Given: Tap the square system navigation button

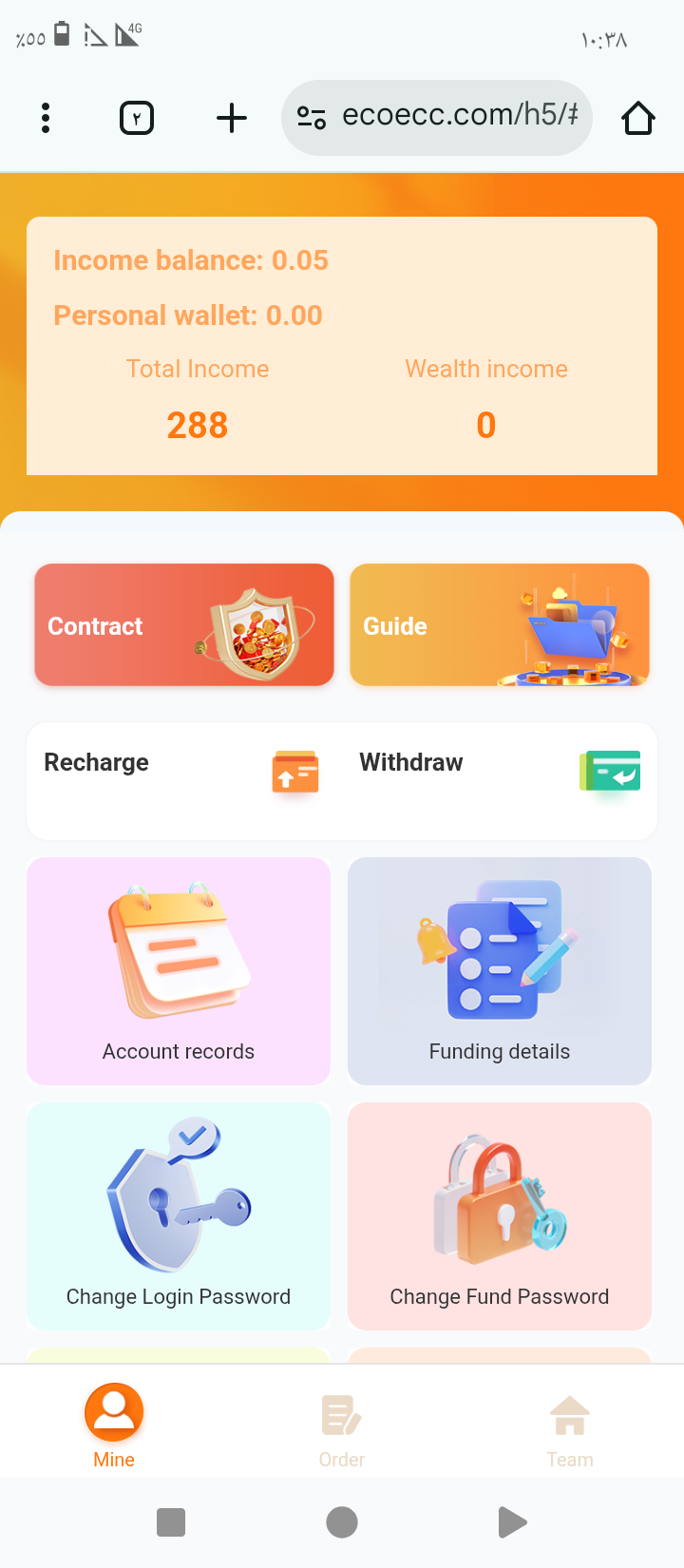Looking at the screenshot, I should (x=171, y=1522).
